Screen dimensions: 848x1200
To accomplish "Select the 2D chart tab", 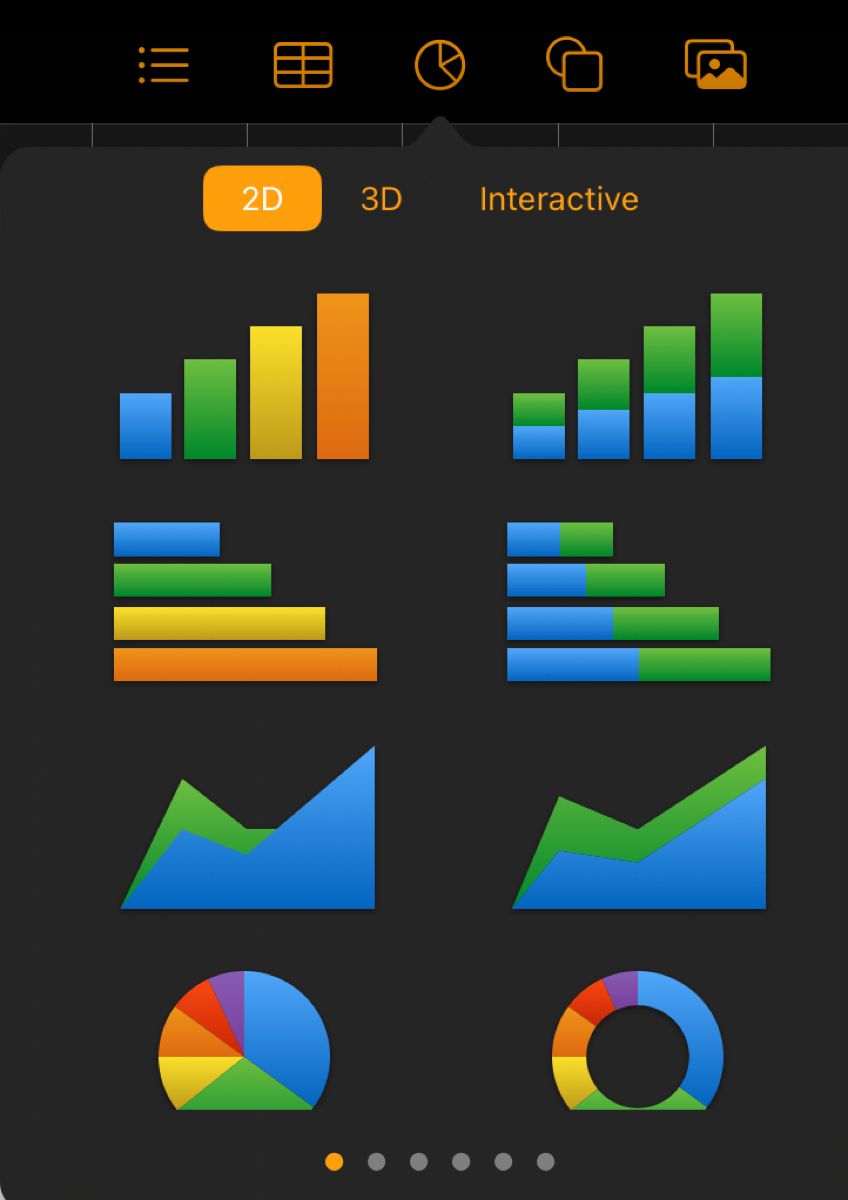I will [262, 199].
